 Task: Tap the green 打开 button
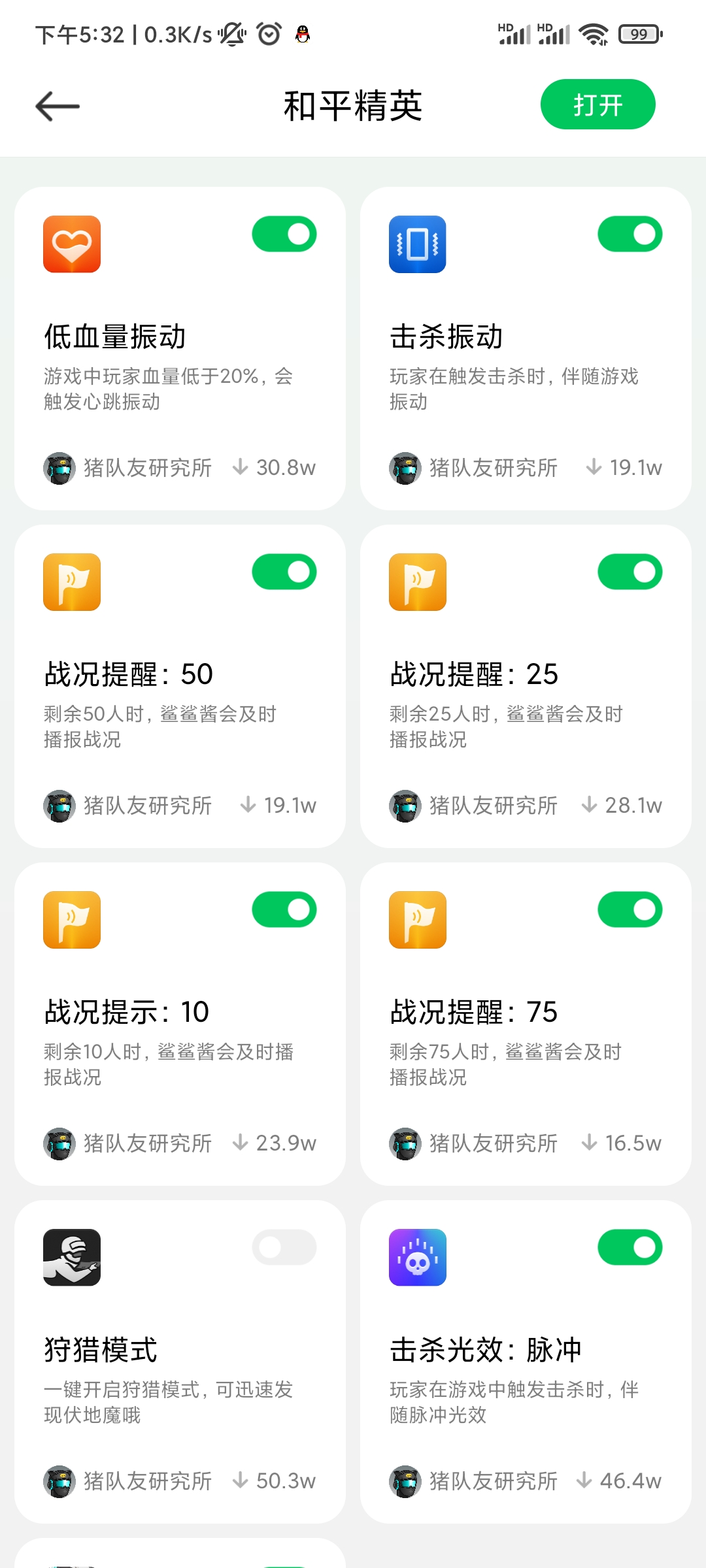click(597, 105)
